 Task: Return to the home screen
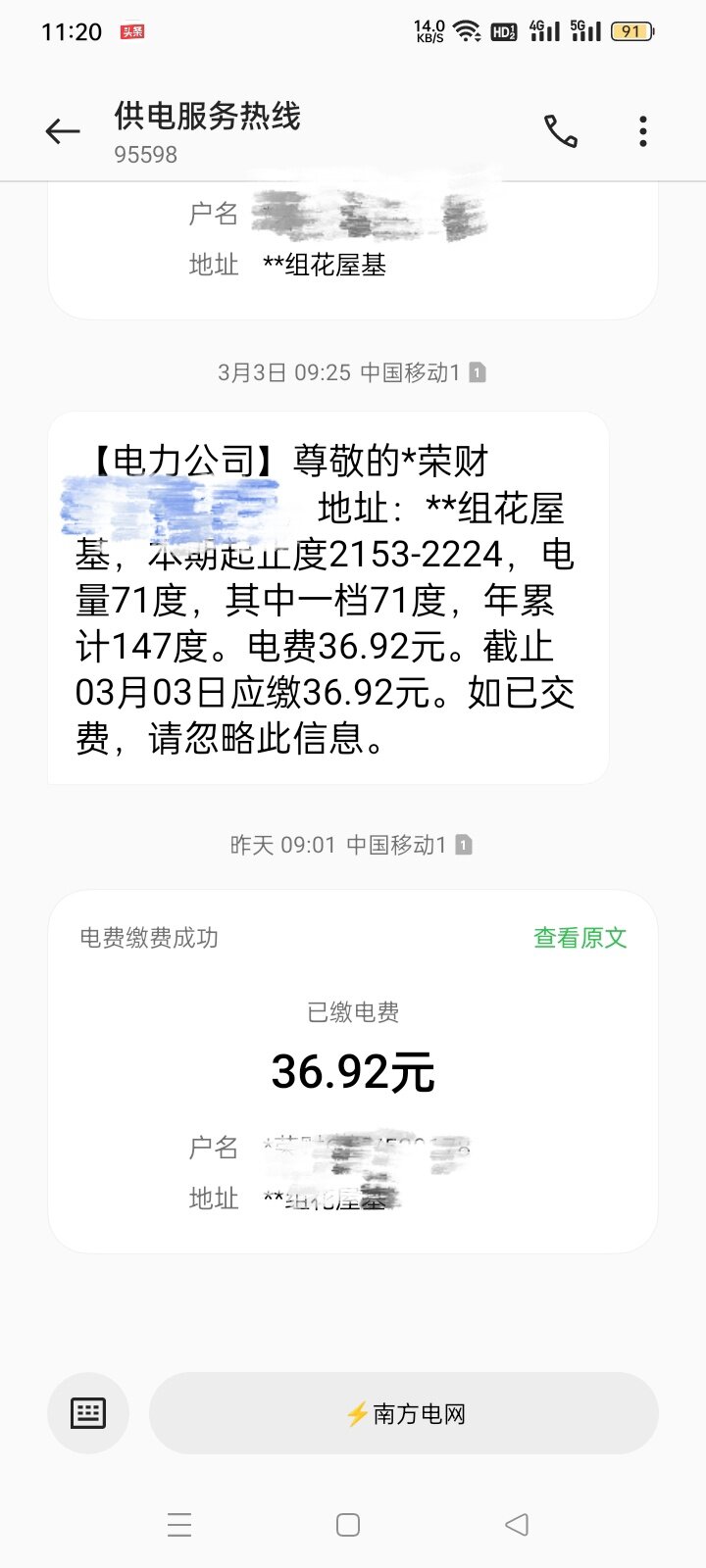pos(348,1525)
